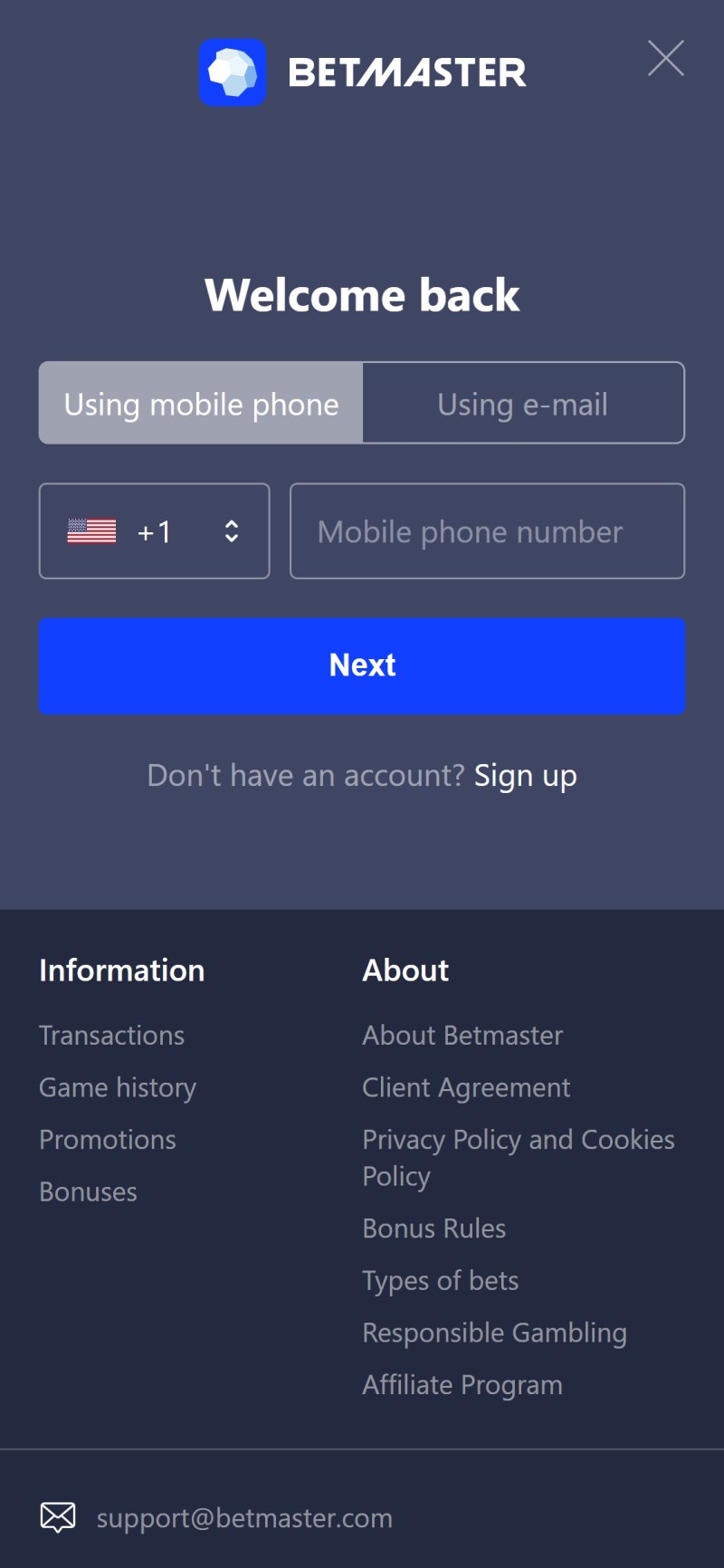View Privacy Policy and Cookies Policy
Screen dimensions: 724x1568
click(x=518, y=1141)
